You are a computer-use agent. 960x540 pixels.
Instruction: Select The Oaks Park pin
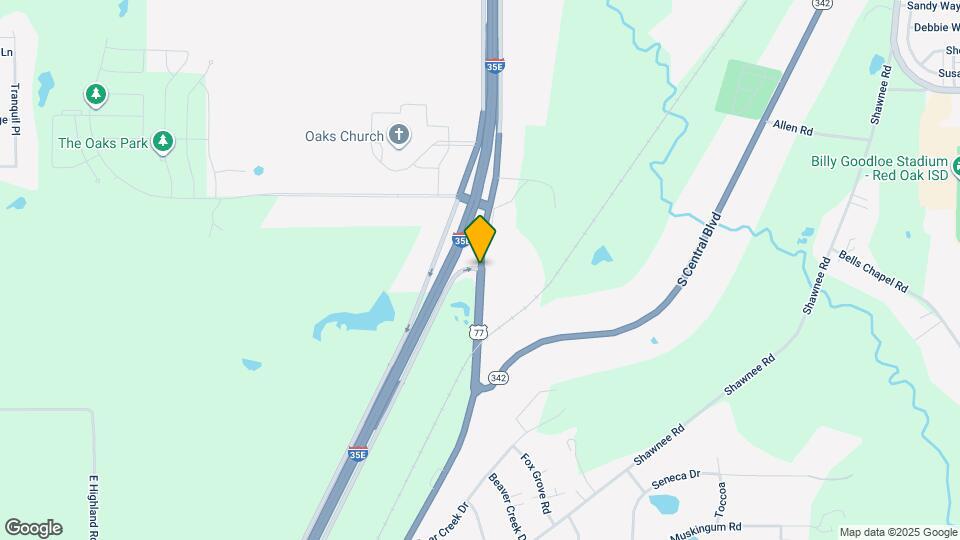click(164, 143)
